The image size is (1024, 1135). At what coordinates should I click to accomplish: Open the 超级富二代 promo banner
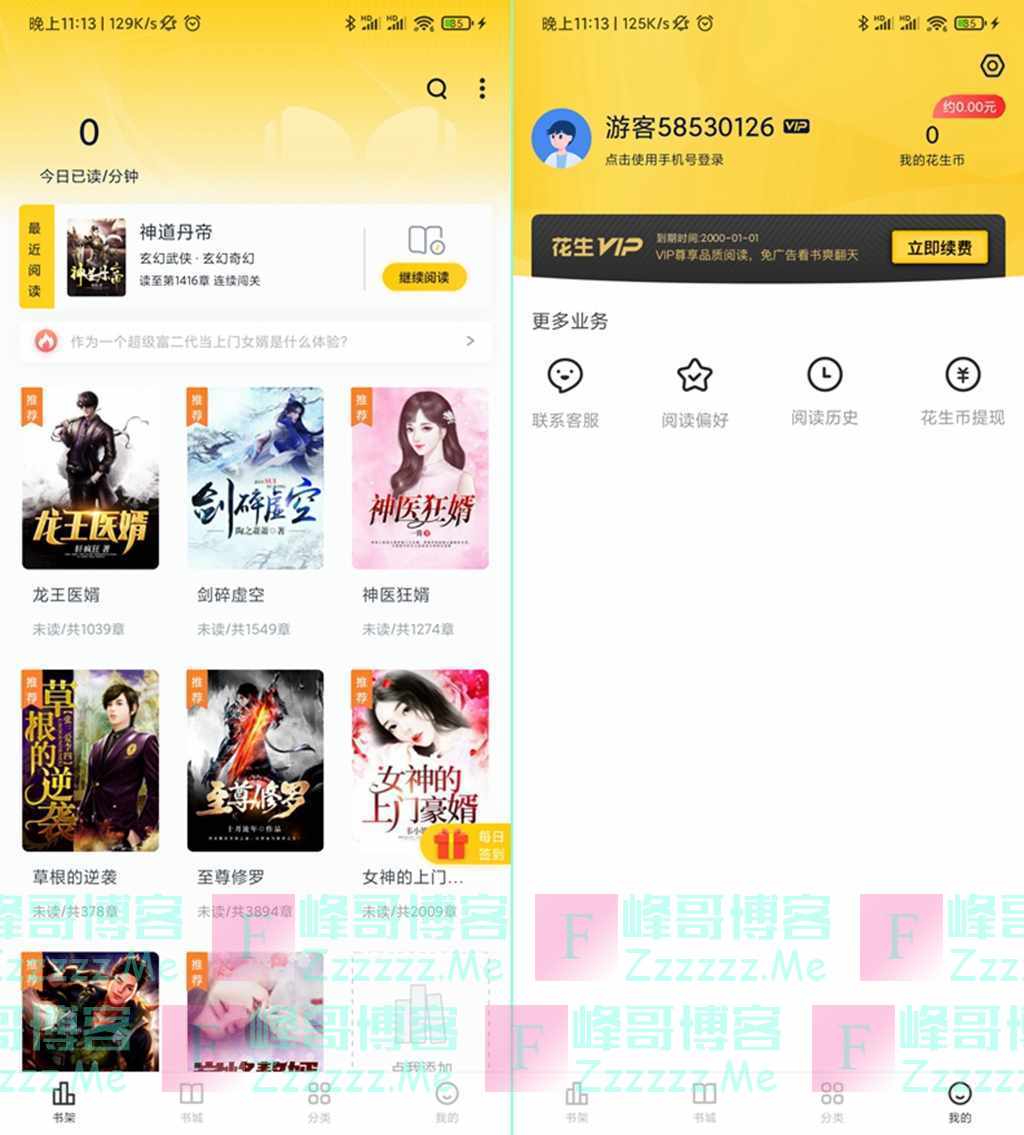click(x=255, y=342)
